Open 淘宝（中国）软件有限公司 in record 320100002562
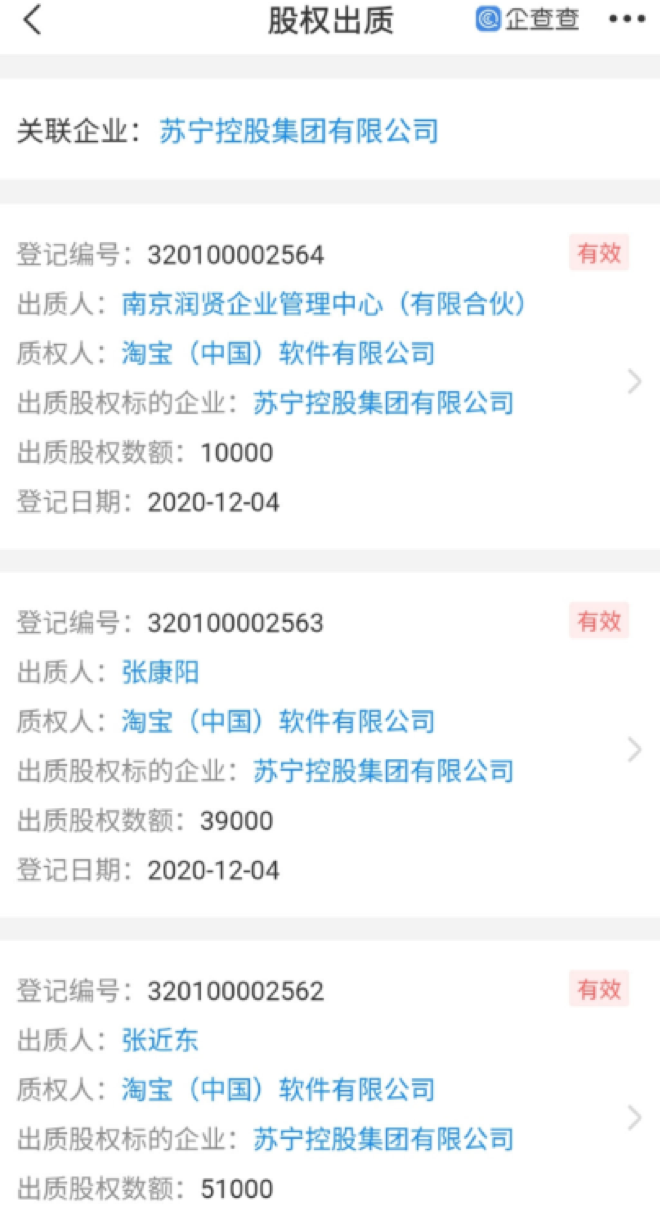 click(278, 1089)
